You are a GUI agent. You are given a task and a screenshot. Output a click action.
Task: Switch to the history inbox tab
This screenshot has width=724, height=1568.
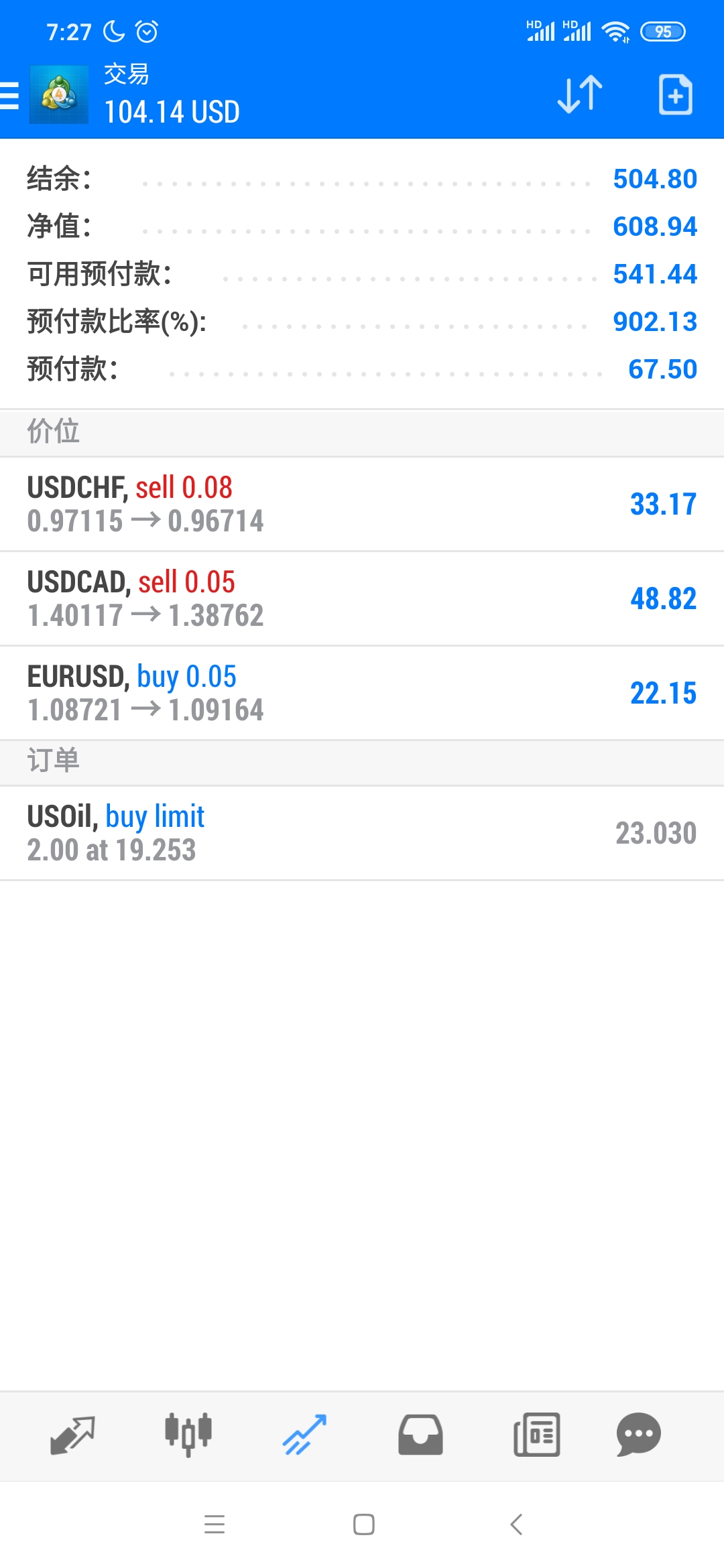point(420,1435)
